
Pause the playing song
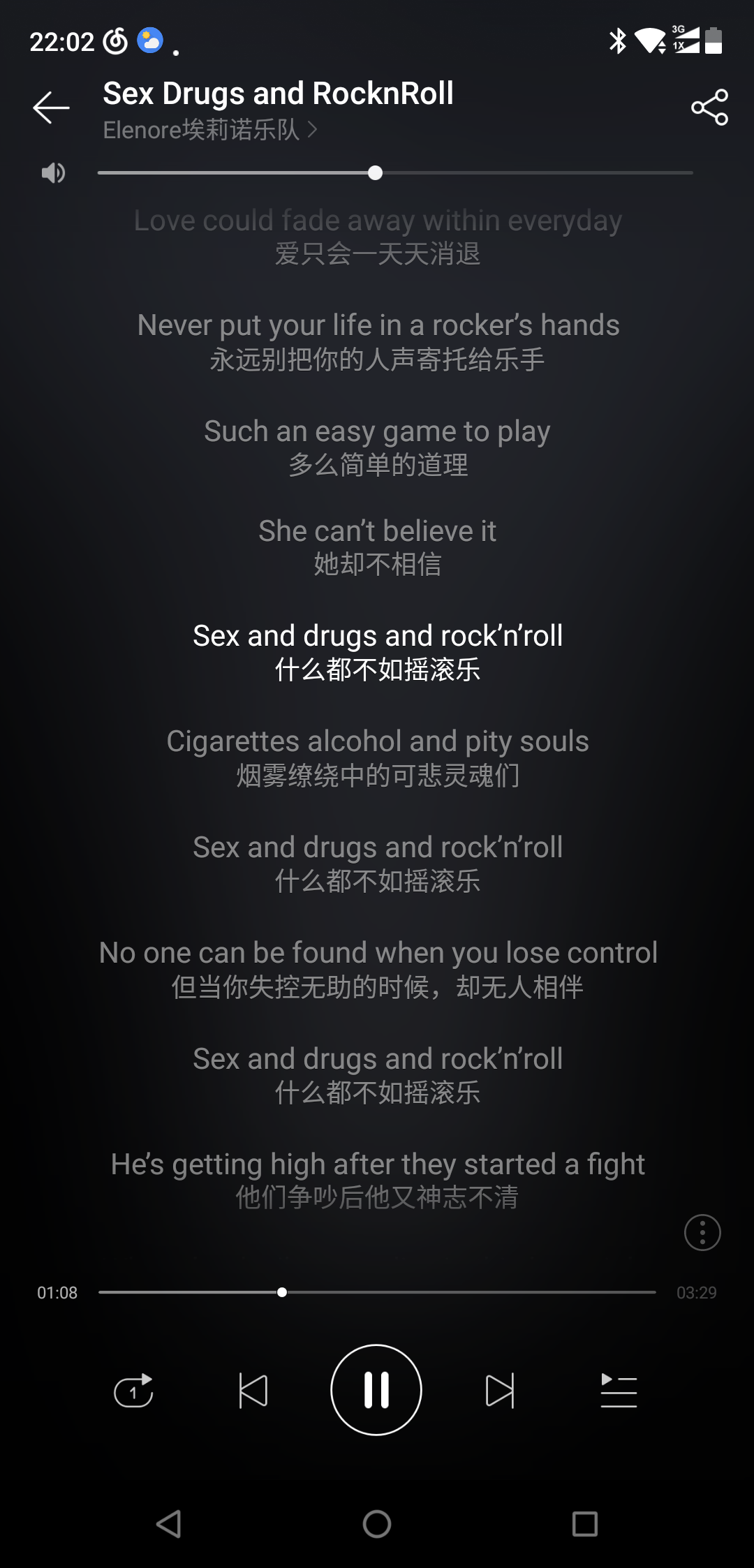(x=376, y=1390)
